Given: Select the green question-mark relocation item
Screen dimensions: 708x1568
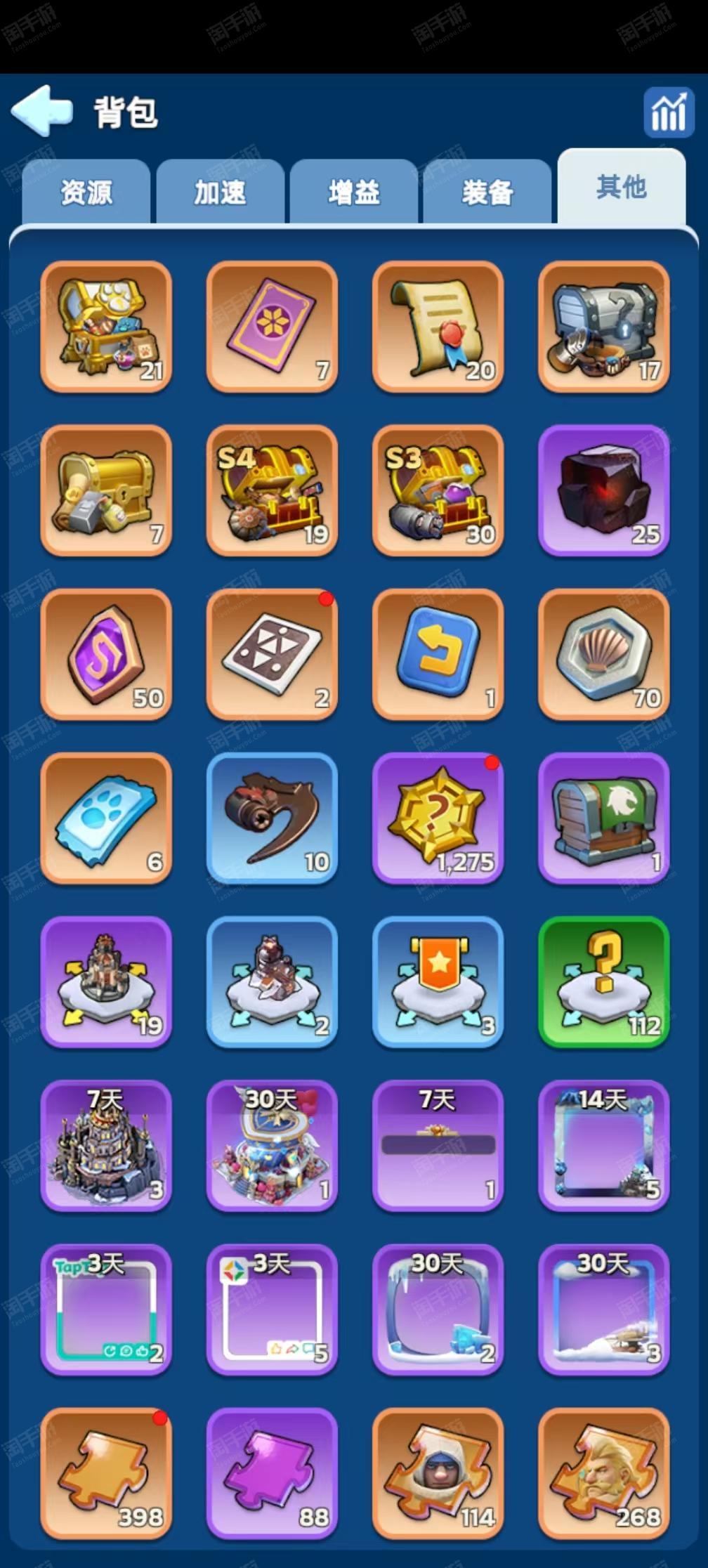Looking at the screenshot, I should (603, 981).
